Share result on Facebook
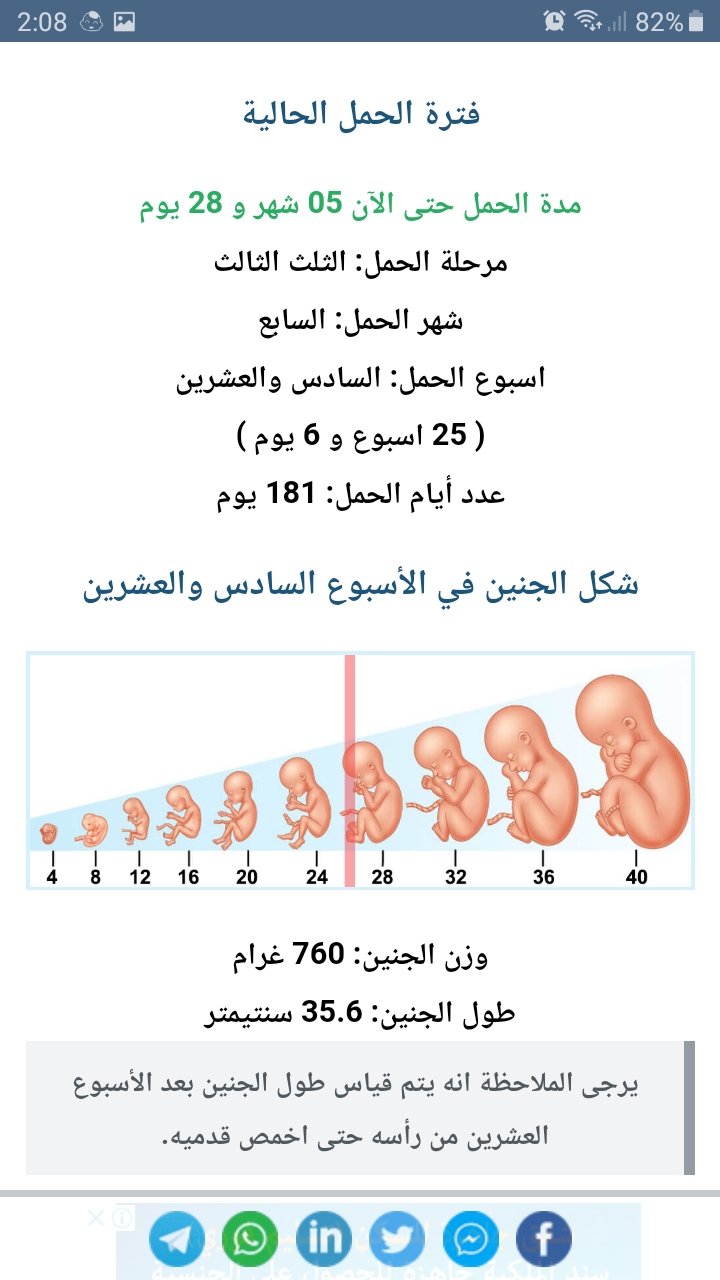 [x=543, y=1240]
